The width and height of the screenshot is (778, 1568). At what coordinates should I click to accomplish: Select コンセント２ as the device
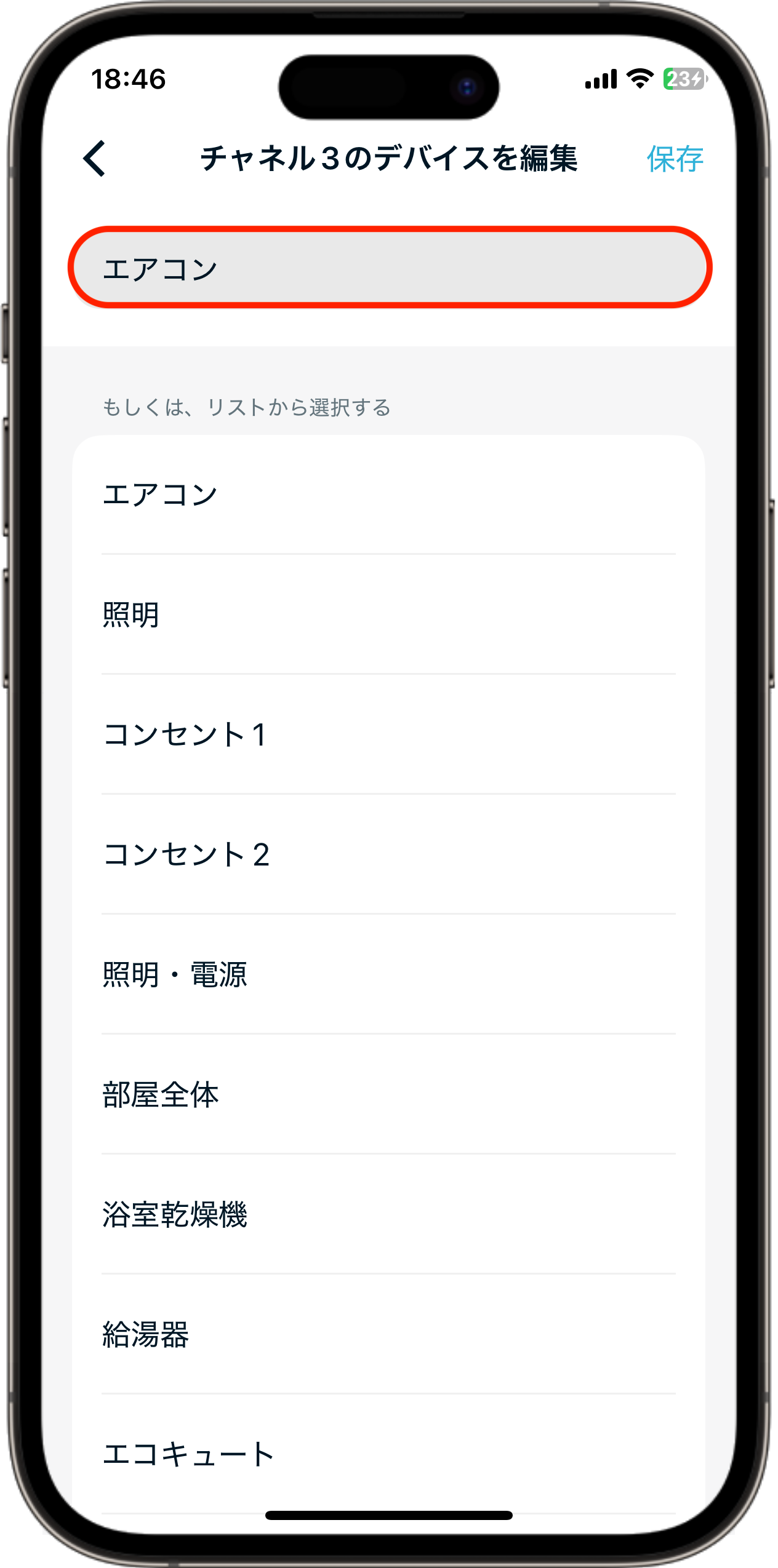388,854
